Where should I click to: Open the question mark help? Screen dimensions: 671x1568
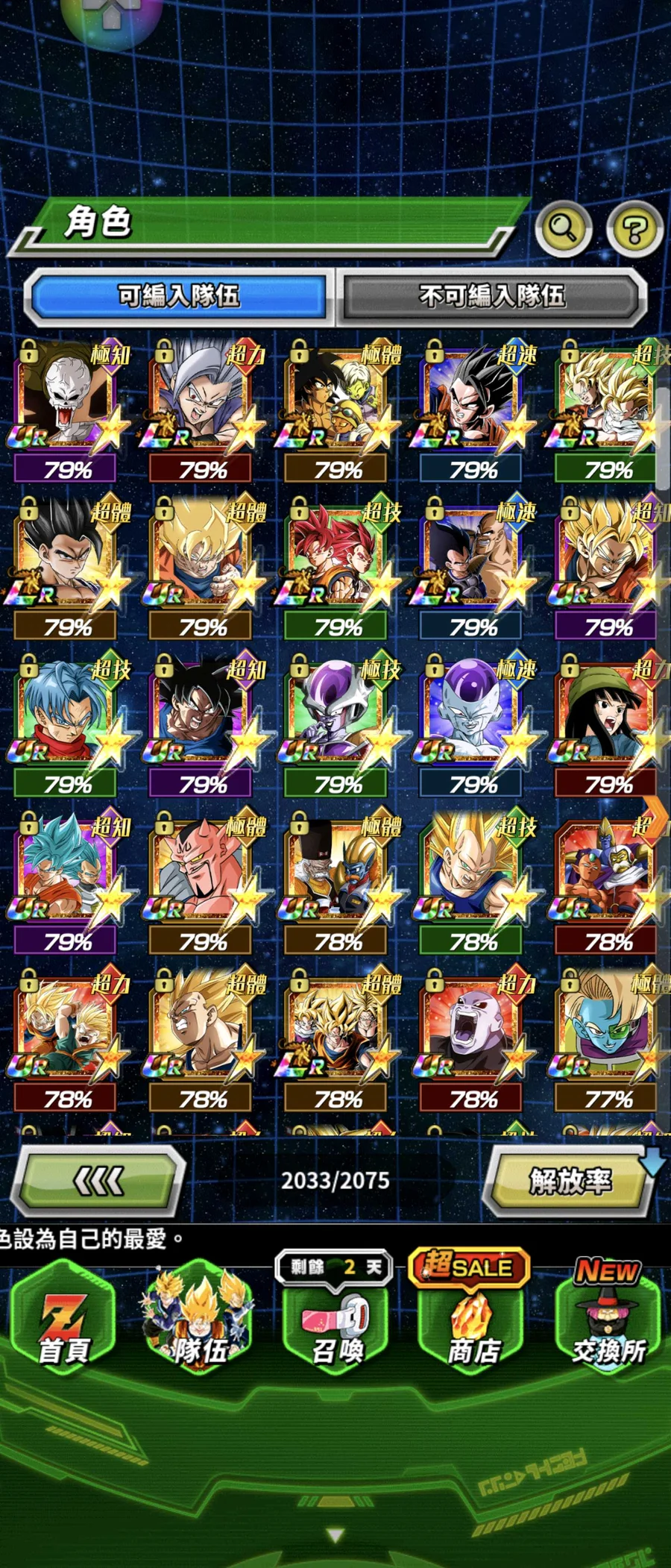pos(634,229)
